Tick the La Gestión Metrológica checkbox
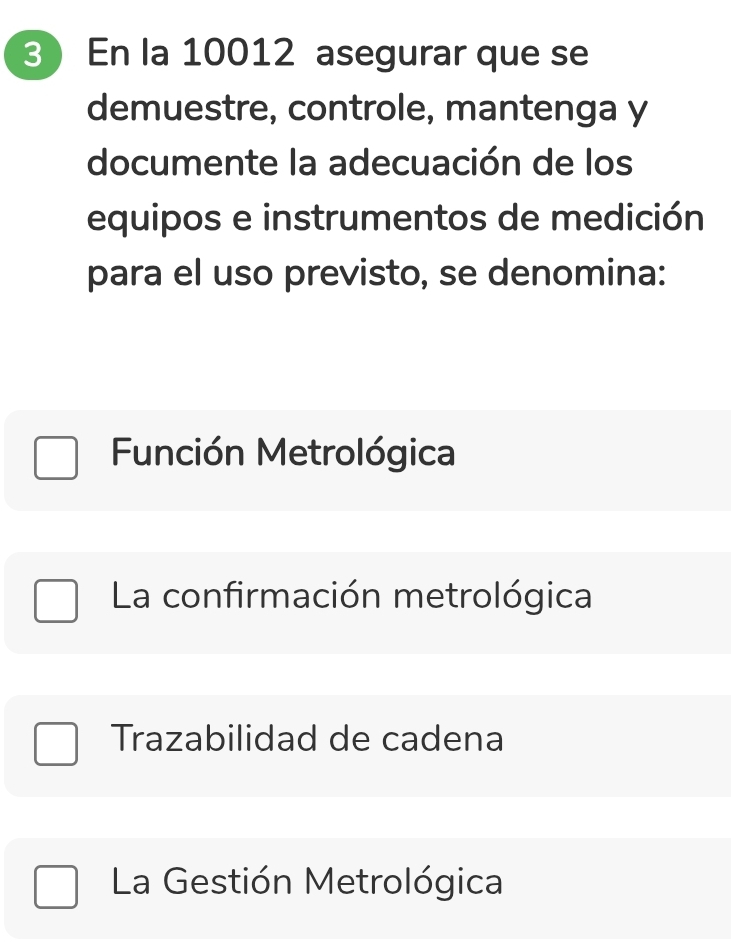The width and height of the screenshot is (731, 942). pos(56,887)
